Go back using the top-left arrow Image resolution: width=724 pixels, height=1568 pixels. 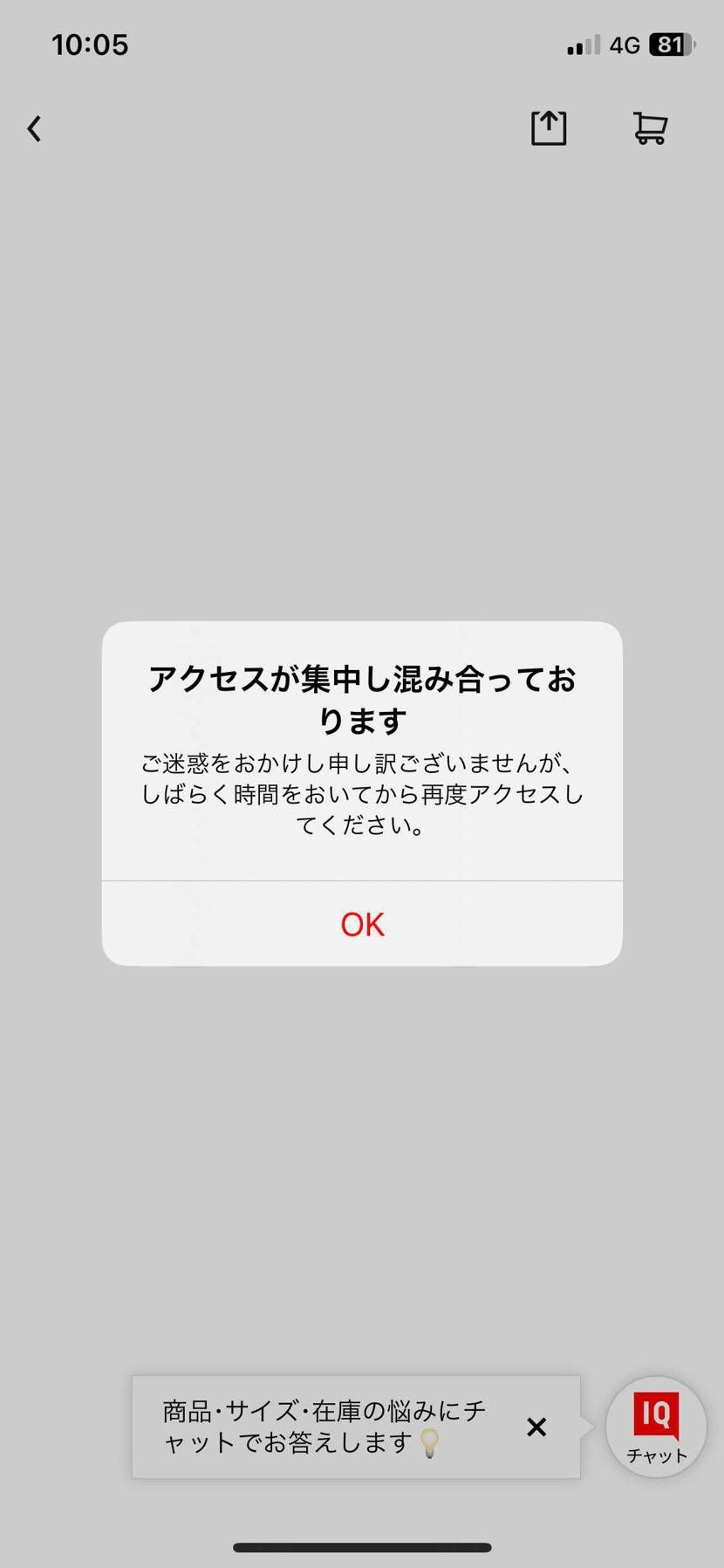tap(34, 129)
